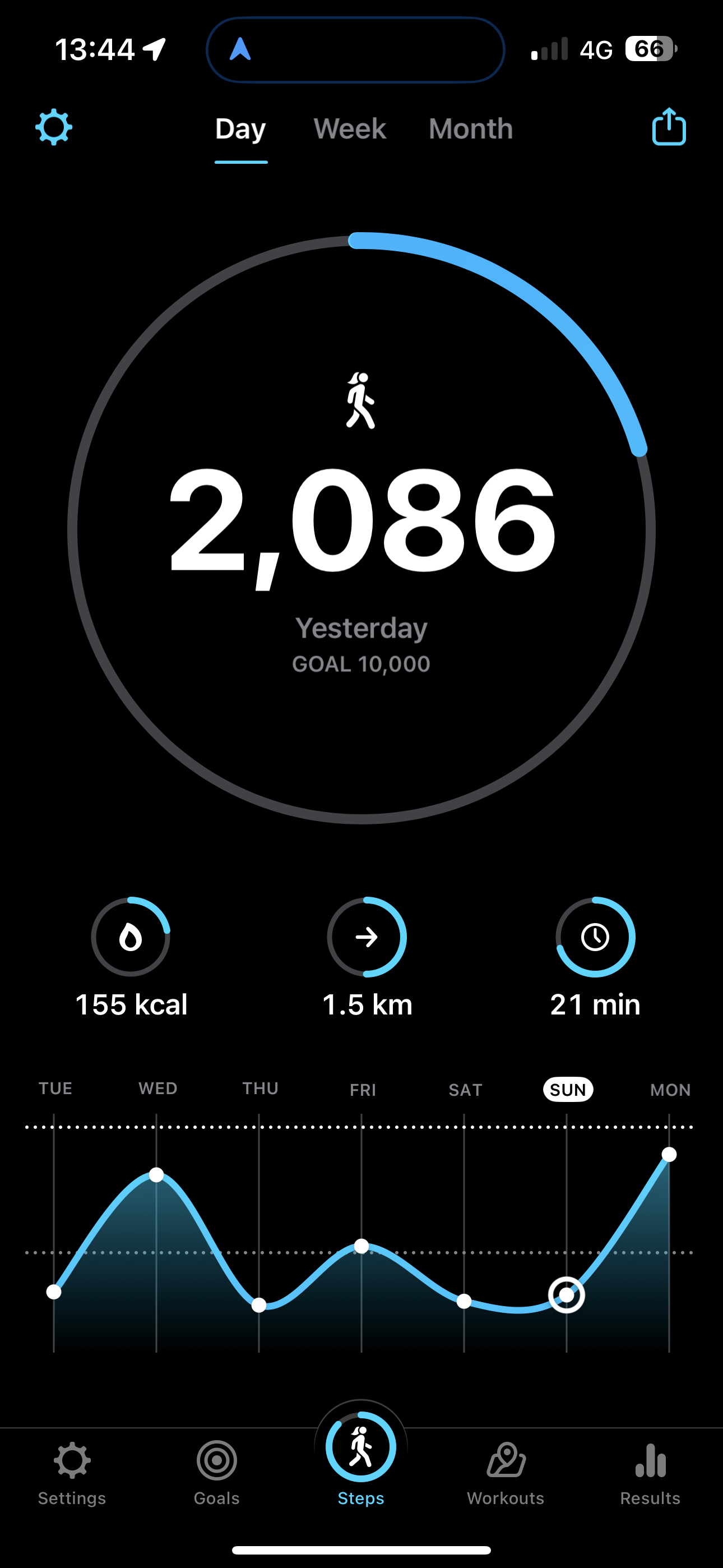Image resolution: width=723 pixels, height=1568 pixels.
Task: Select WED on the weekly chart
Action: [157, 1089]
